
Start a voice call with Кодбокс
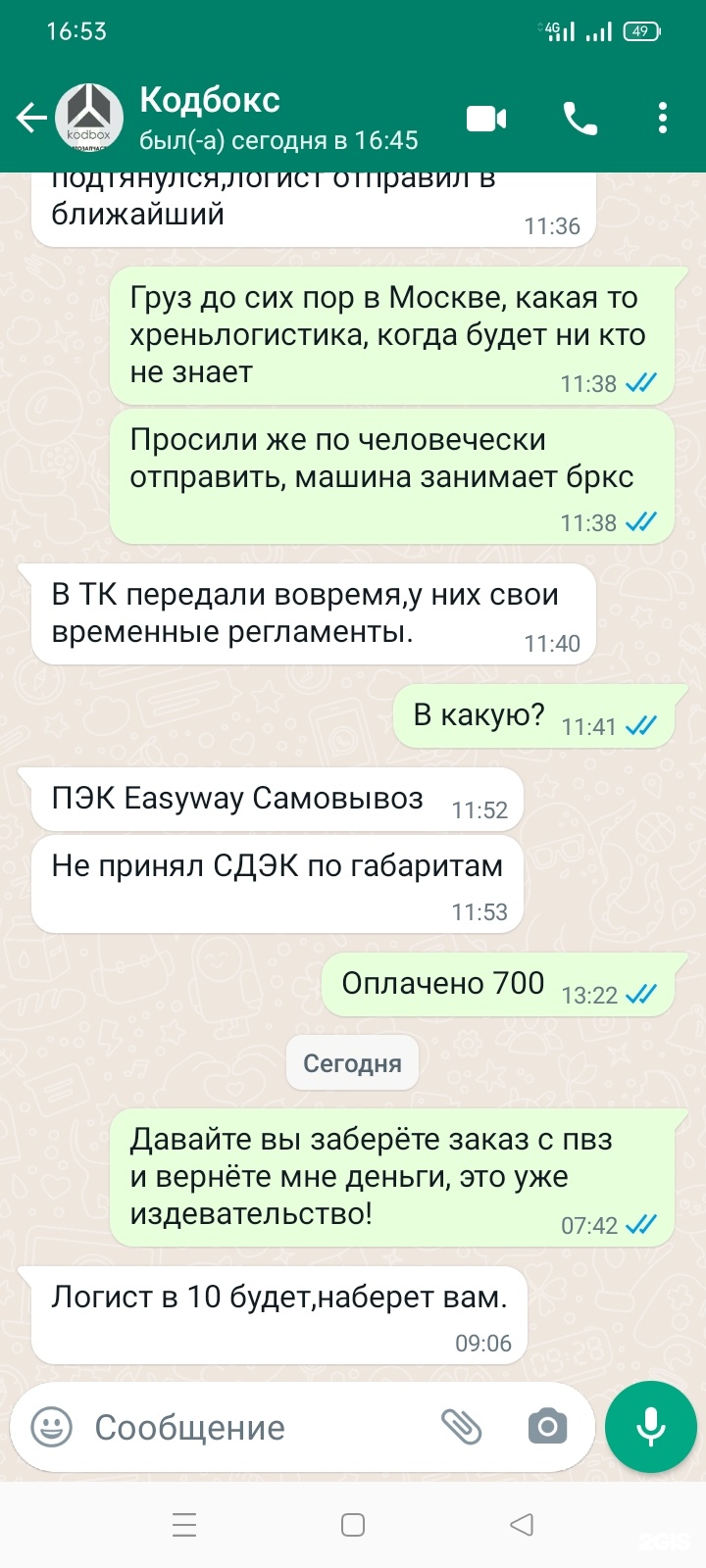point(580,119)
